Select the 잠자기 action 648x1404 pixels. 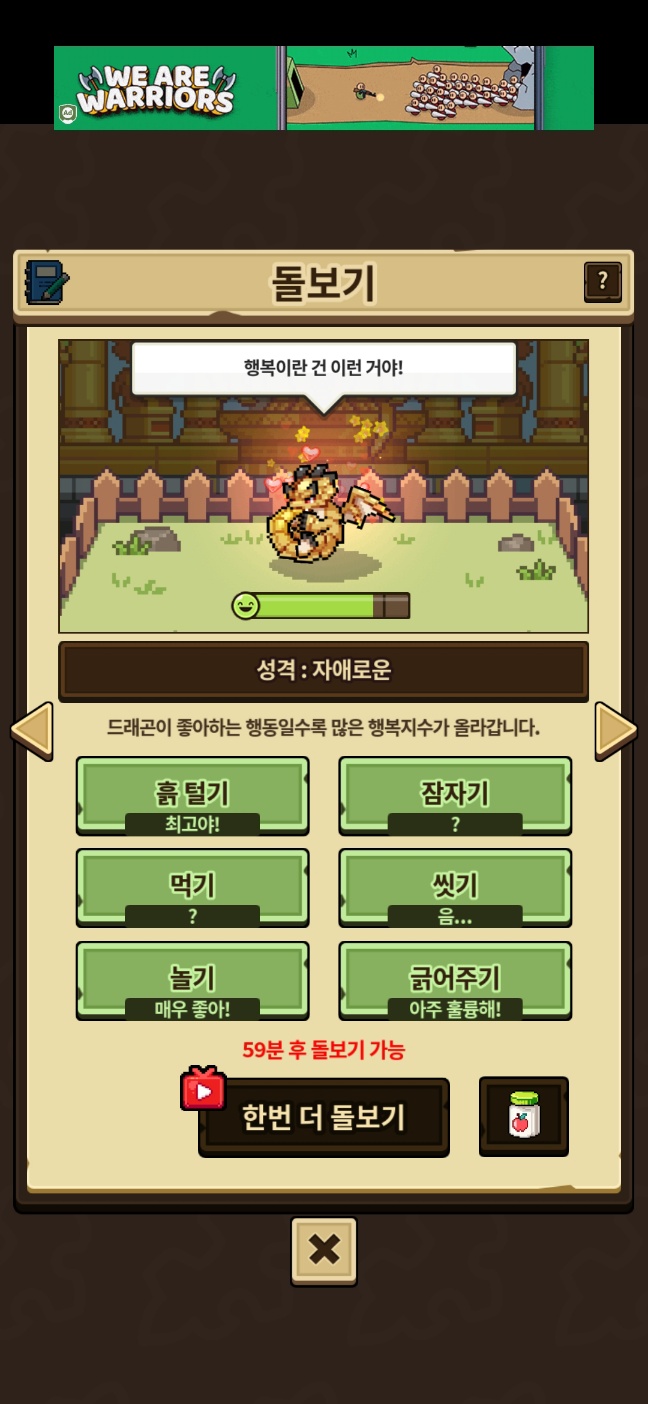(455, 796)
